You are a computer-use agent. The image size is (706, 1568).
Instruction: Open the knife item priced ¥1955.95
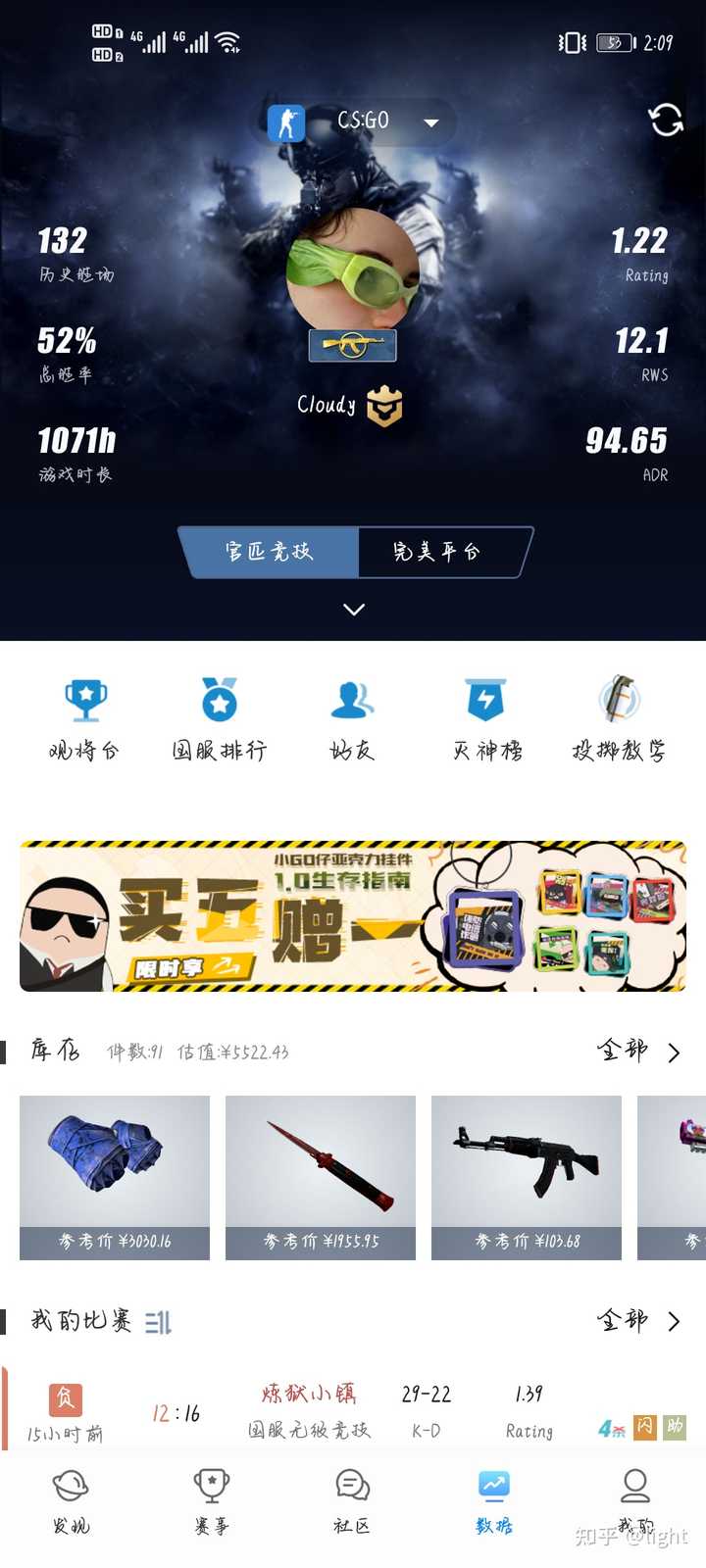click(321, 1178)
